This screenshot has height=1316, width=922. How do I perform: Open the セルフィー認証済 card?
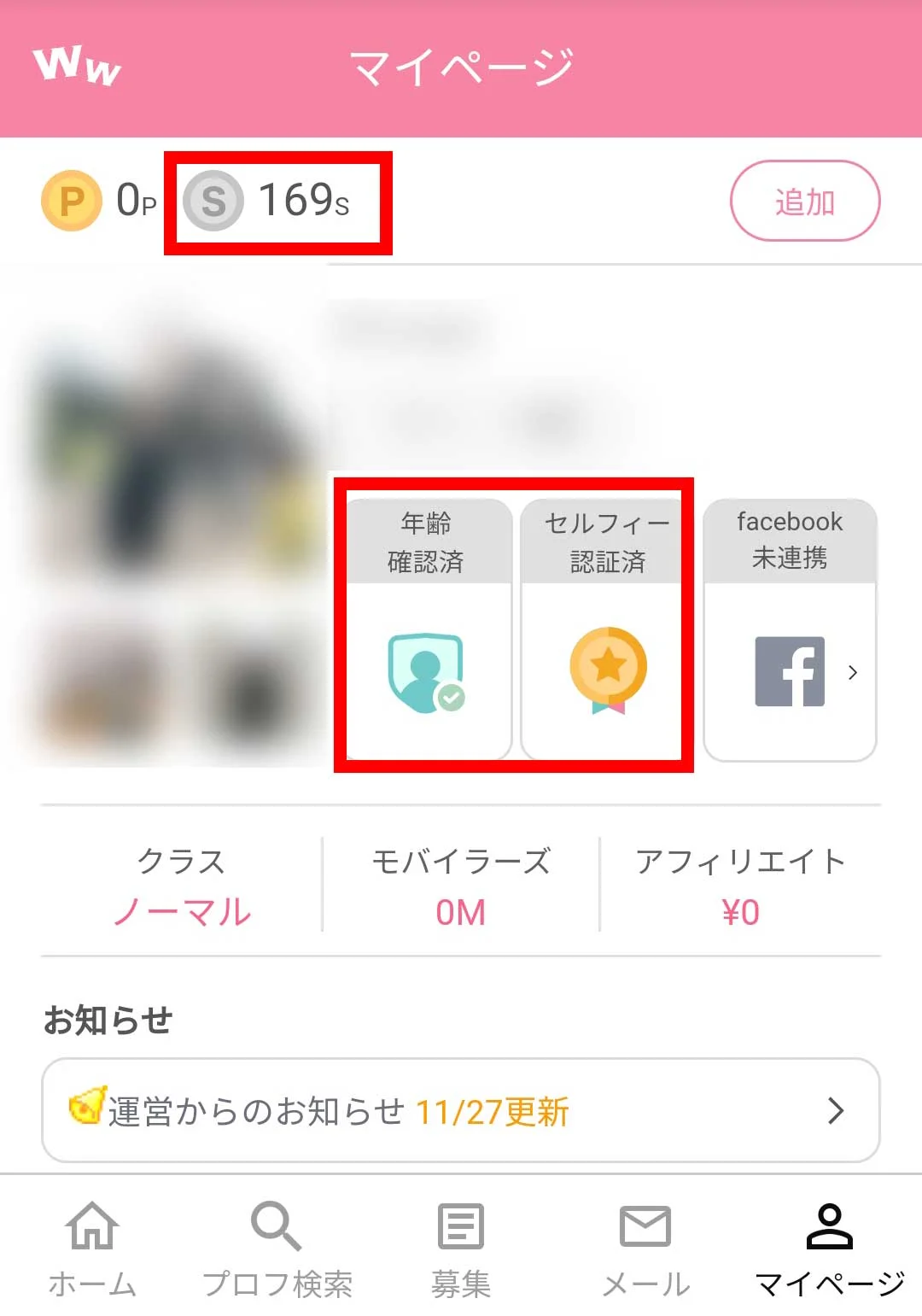click(607, 630)
